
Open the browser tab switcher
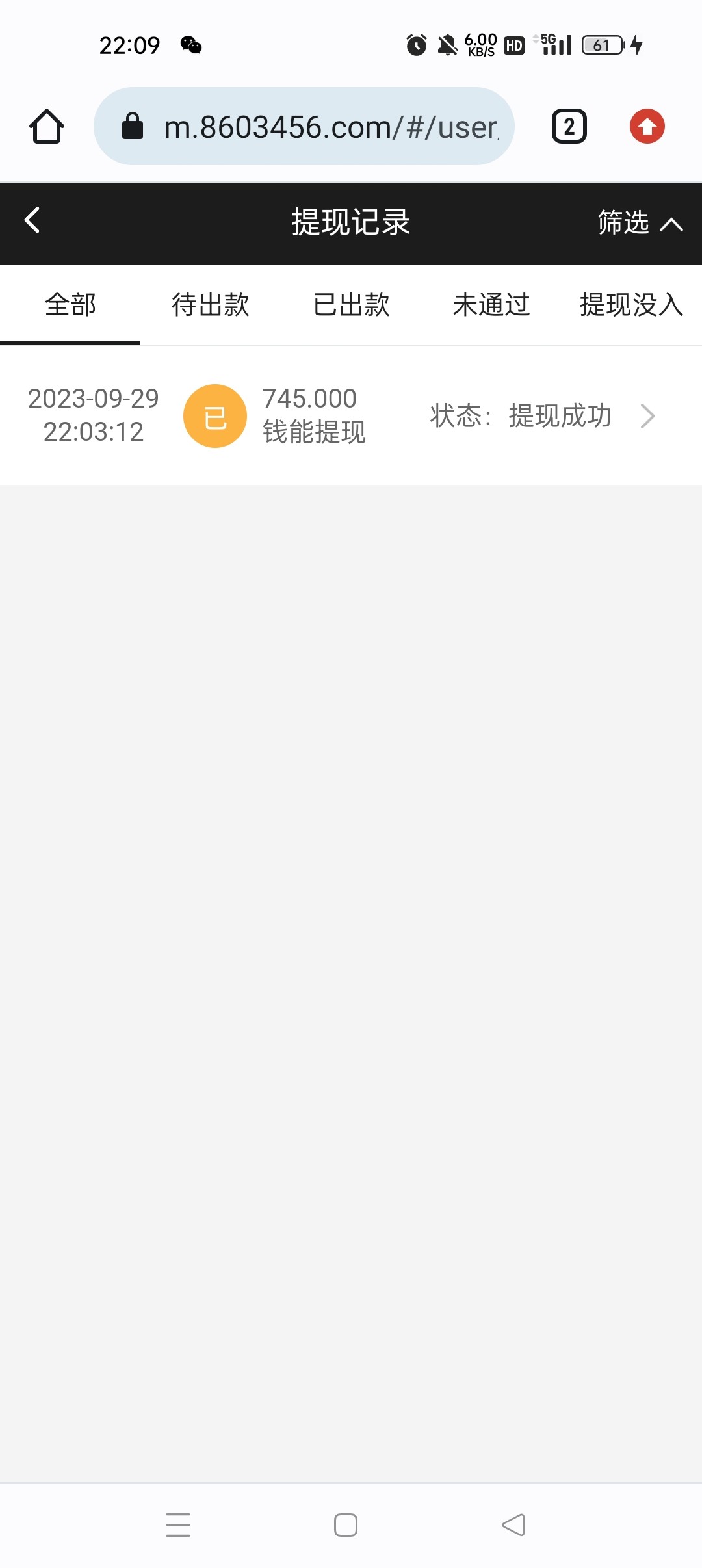pos(569,126)
